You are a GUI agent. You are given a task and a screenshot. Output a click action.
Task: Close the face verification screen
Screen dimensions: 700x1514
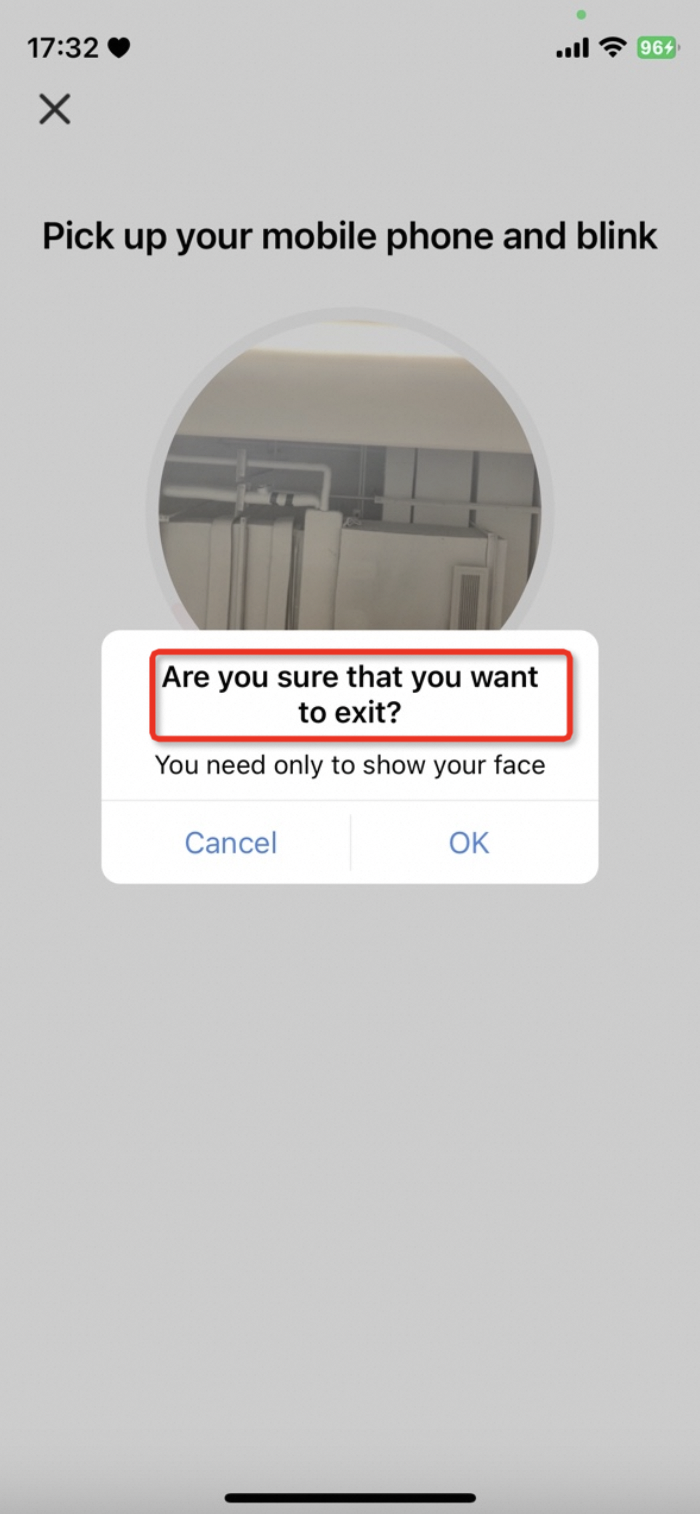(x=55, y=109)
